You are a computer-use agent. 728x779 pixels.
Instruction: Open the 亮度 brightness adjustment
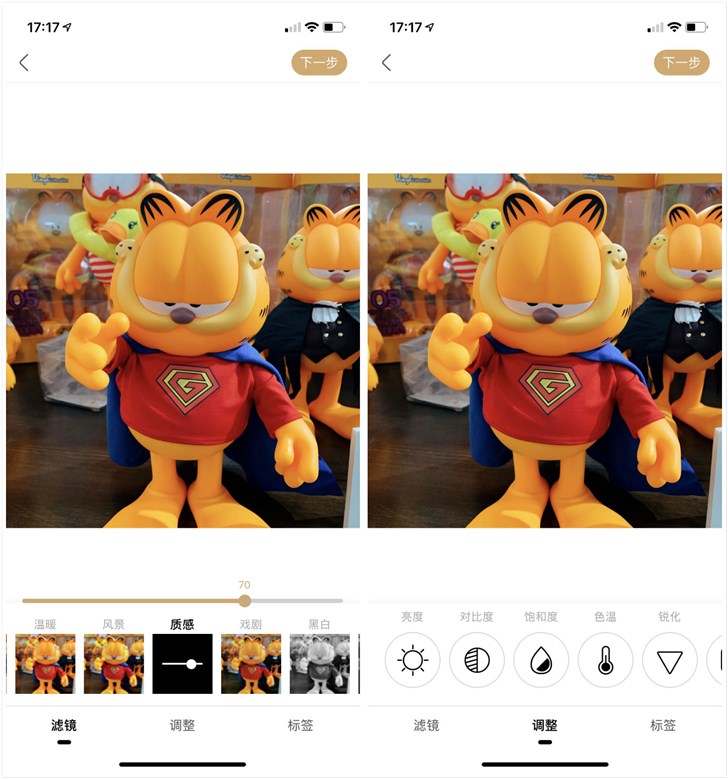coord(412,660)
